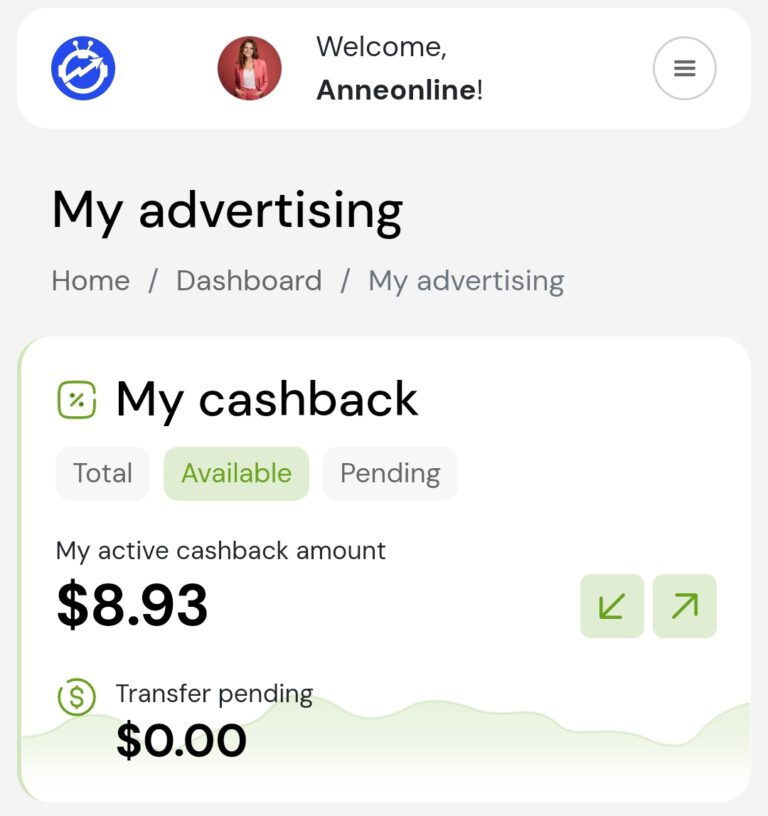Go to the Home breadcrumb
The height and width of the screenshot is (816, 768).
click(x=90, y=281)
